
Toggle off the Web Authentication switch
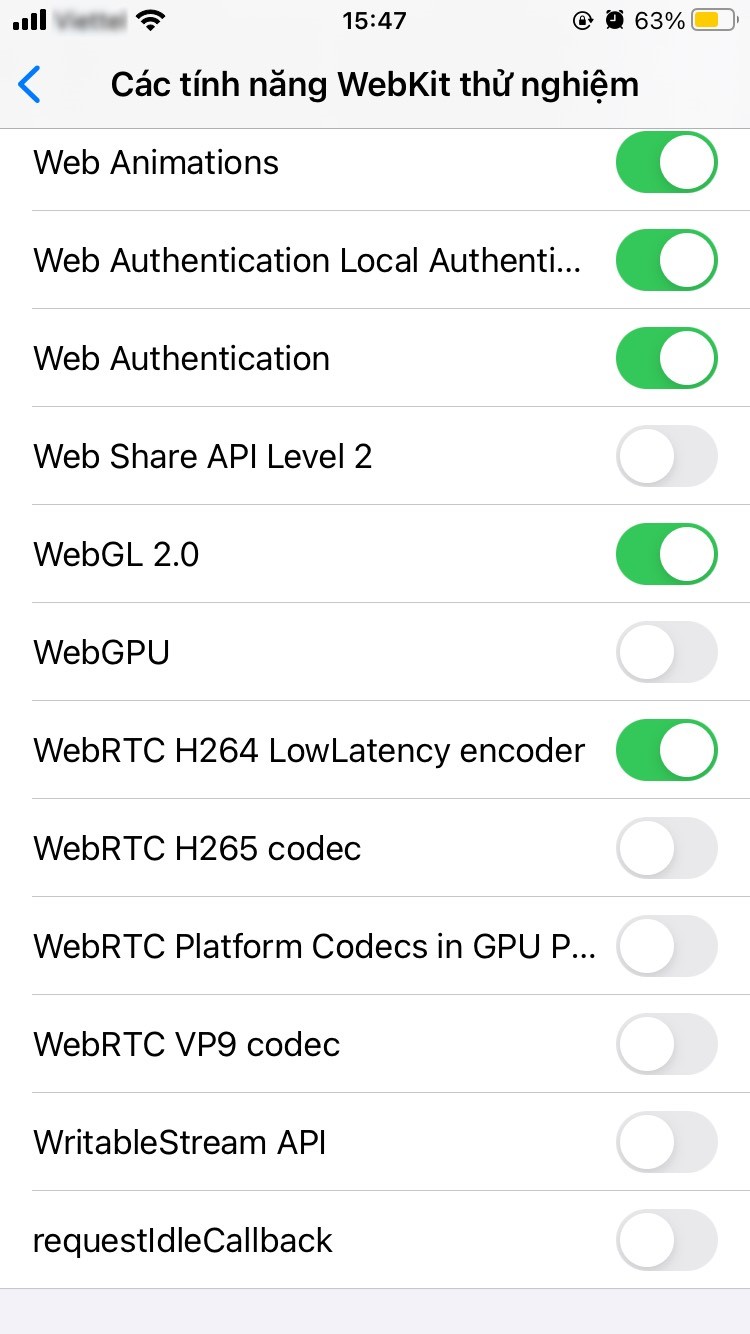coord(667,358)
